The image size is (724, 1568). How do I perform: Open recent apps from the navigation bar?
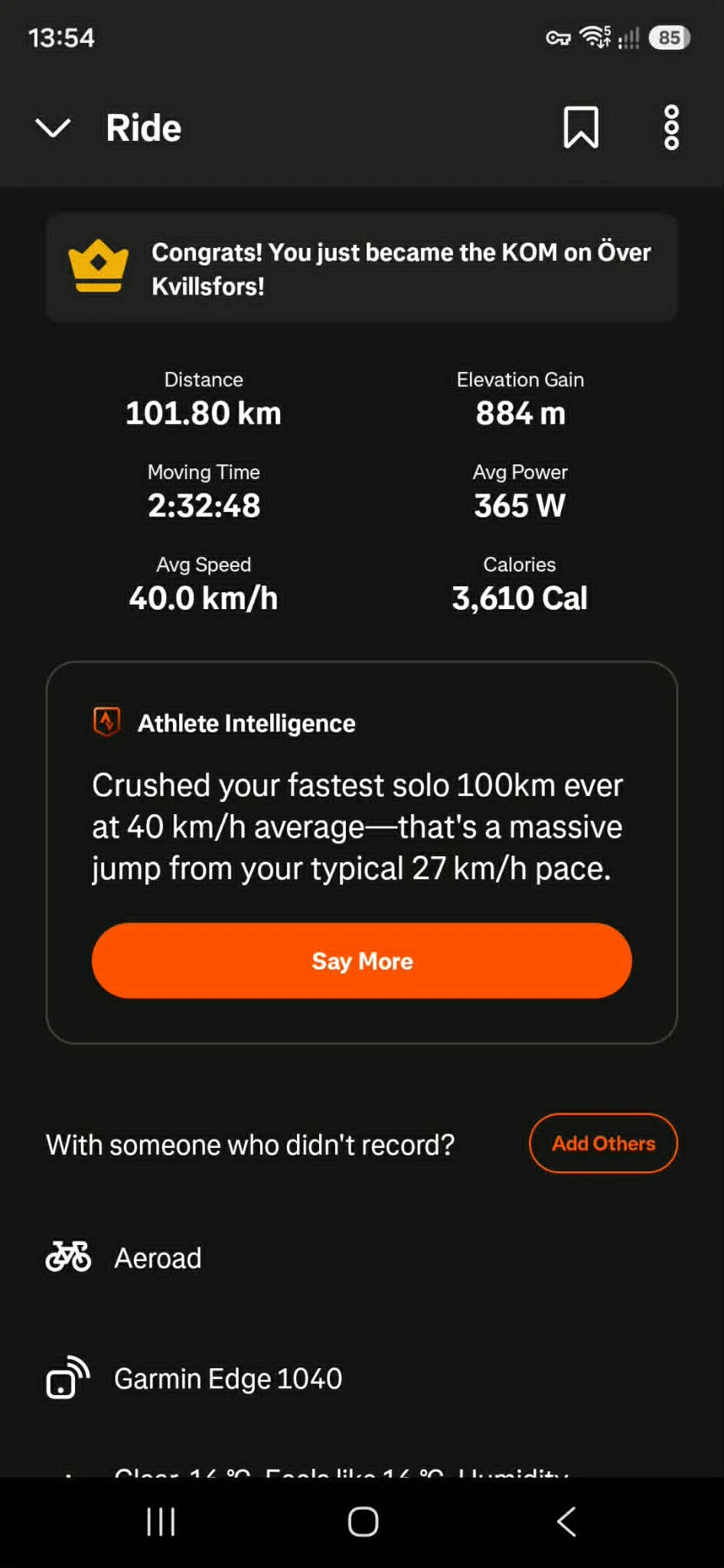[x=161, y=1522]
